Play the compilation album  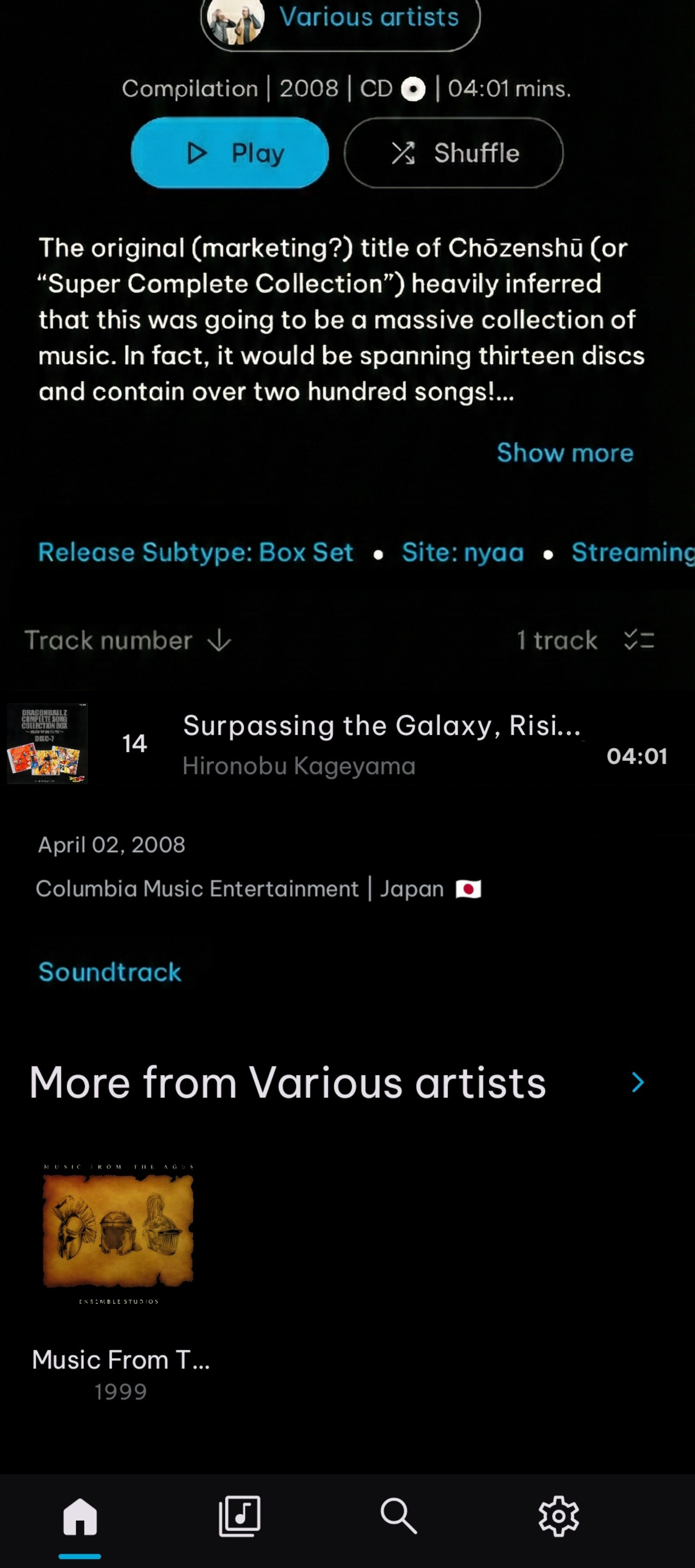click(230, 153)
